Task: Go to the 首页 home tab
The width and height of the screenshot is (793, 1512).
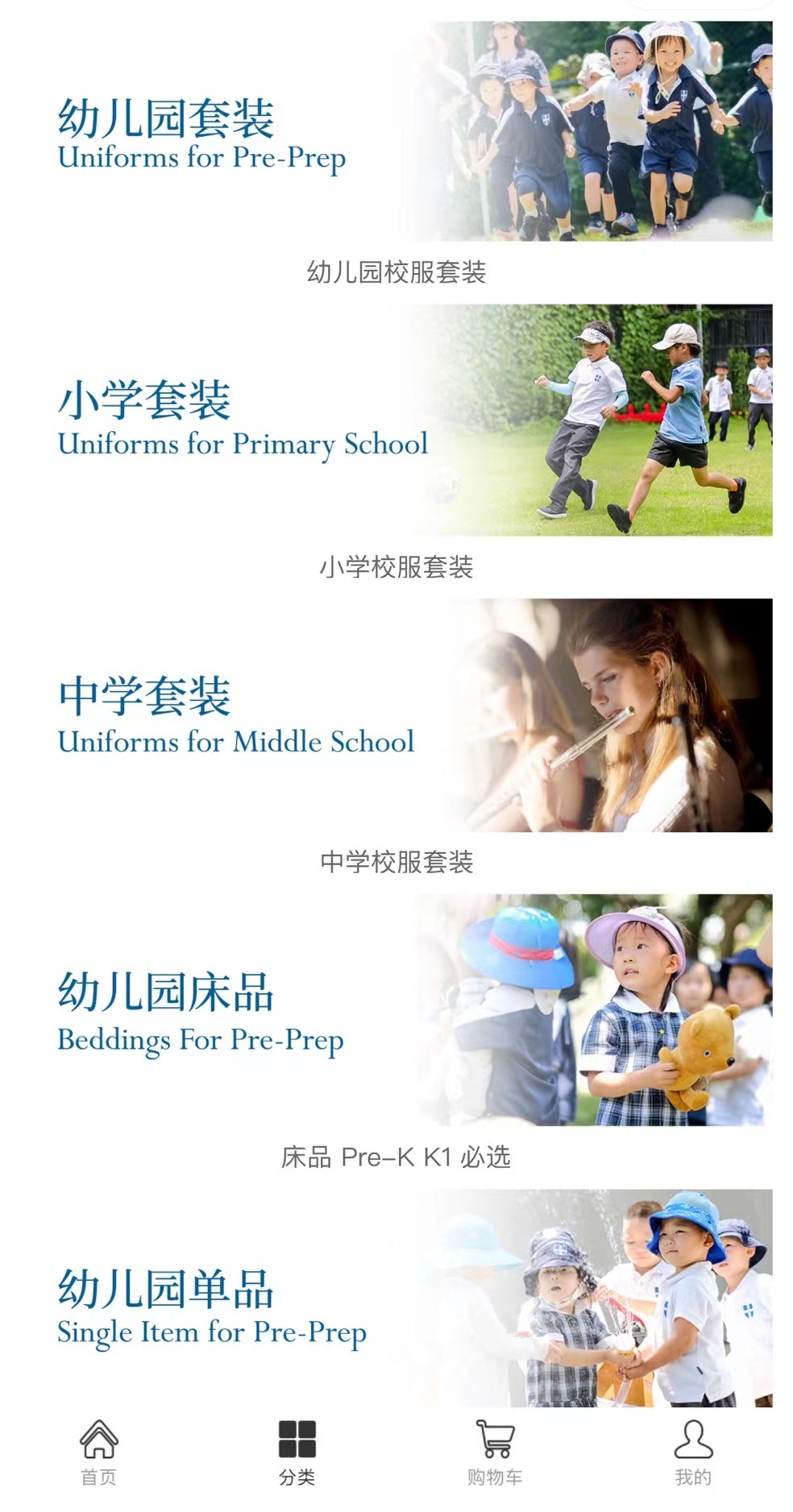Action: coord(99,1451)
